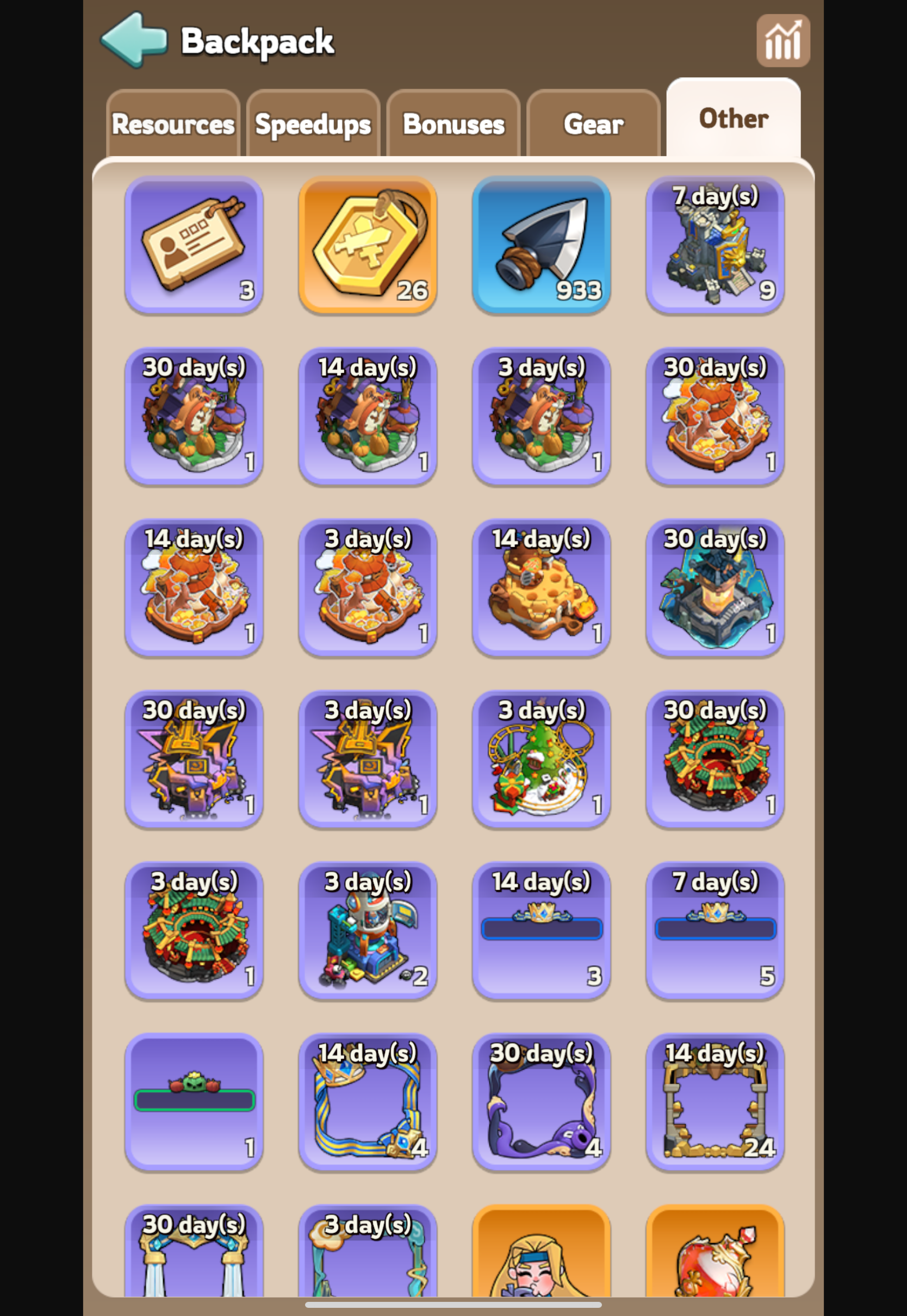The image size is (907, 1316).
Task: Select the 14 day(s) cheese castle skin
Action: 541,587
